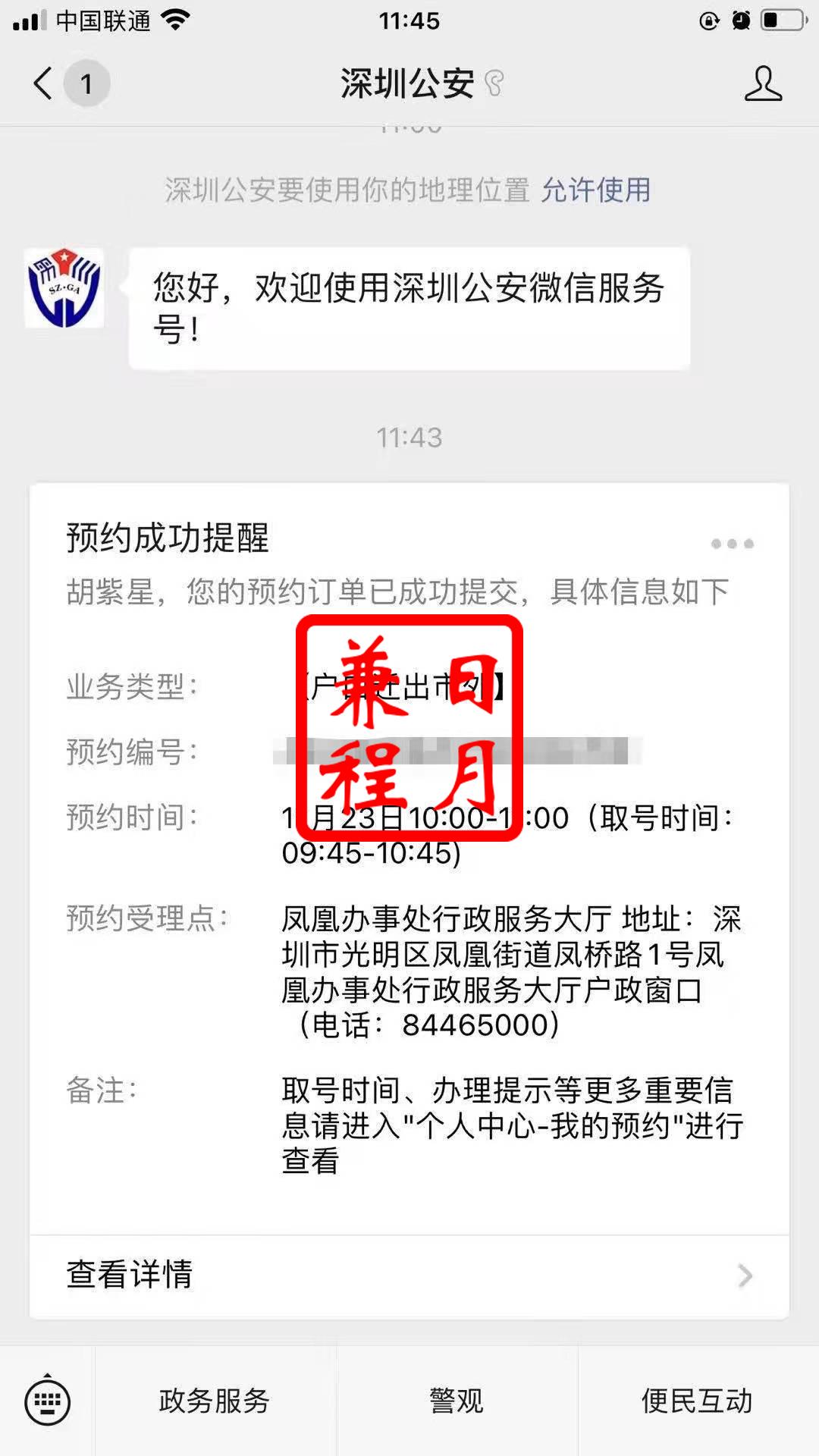Go back to the chat list

pyautogui.click(x=44, y=83)
